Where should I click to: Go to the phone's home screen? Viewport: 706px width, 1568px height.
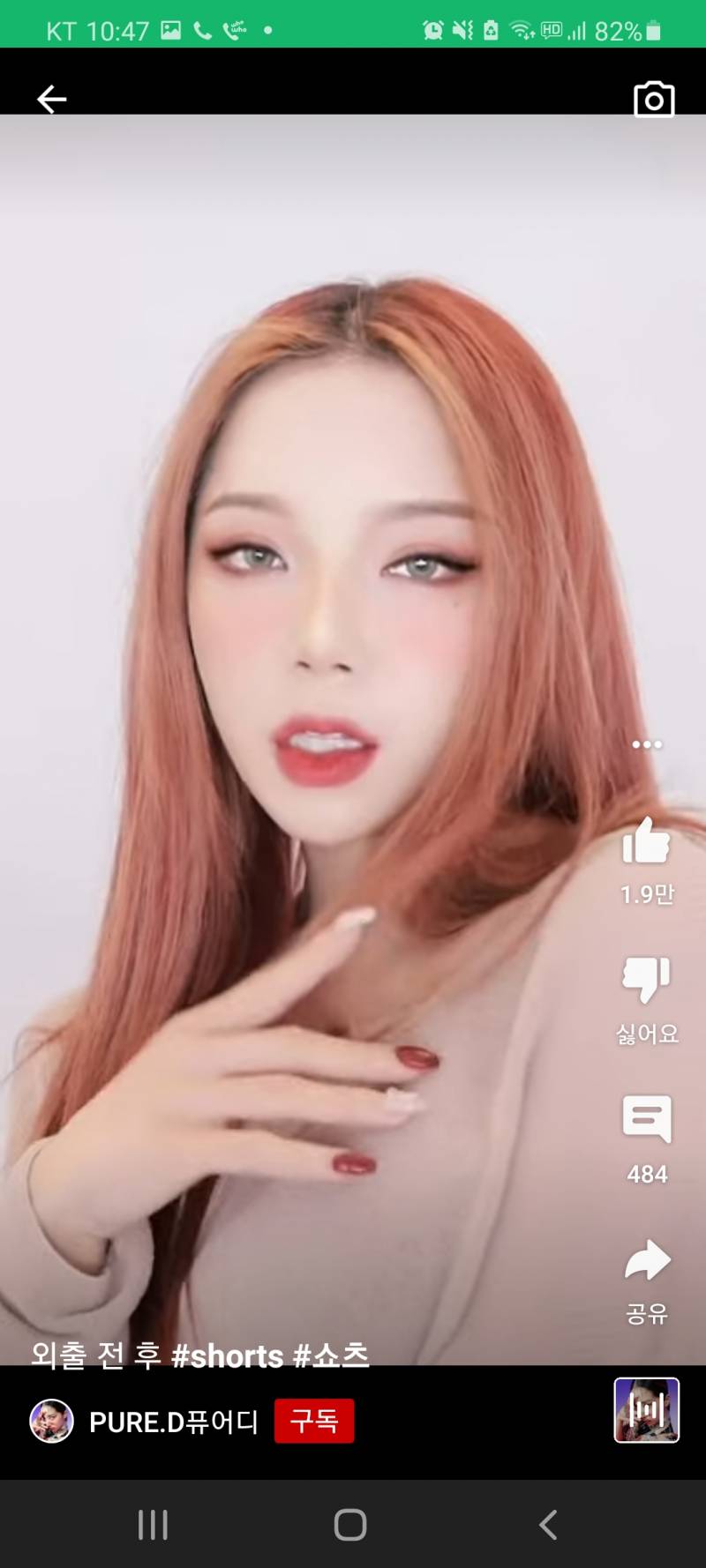tap(350, 1525)
